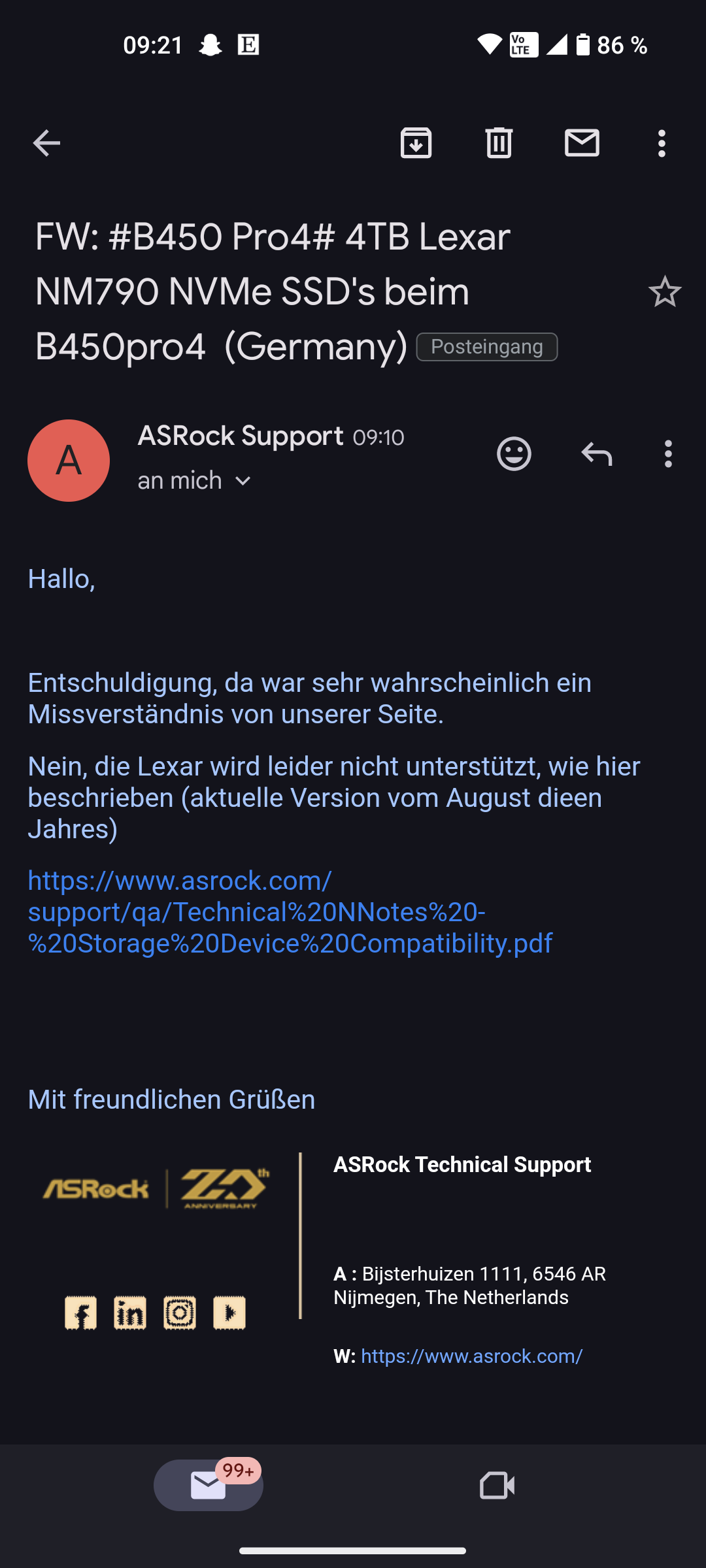Screen dimensions: 706x1568
Task: Expand recipient details next to 'an mich'
Action: point(243,482)
